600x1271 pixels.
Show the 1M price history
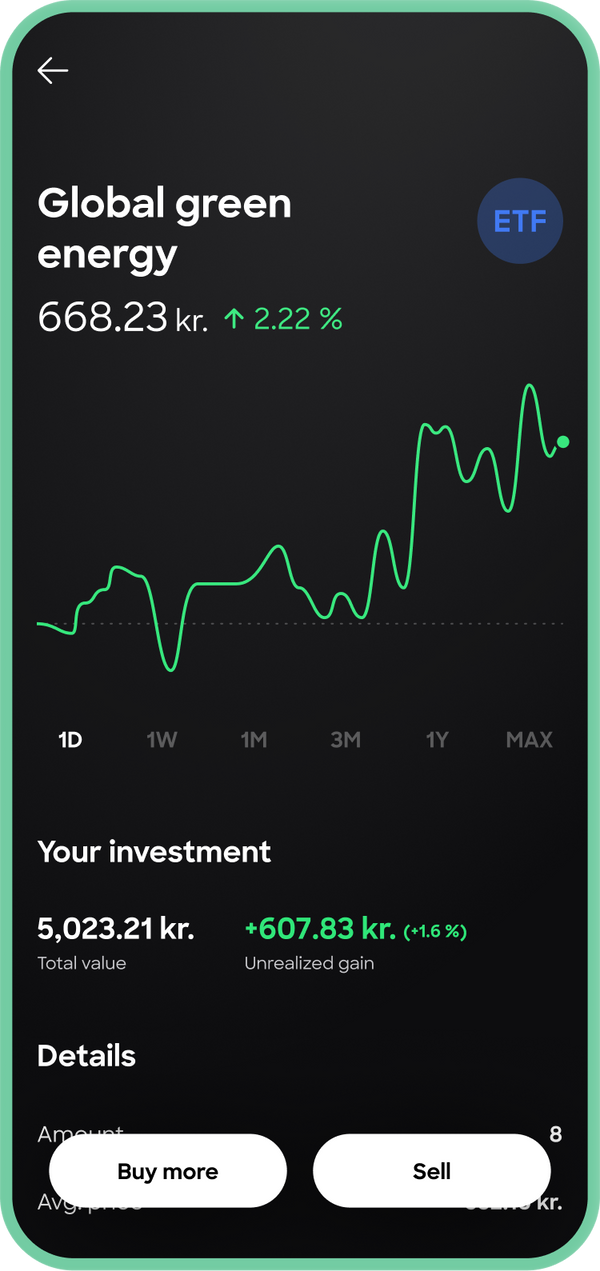254,740
